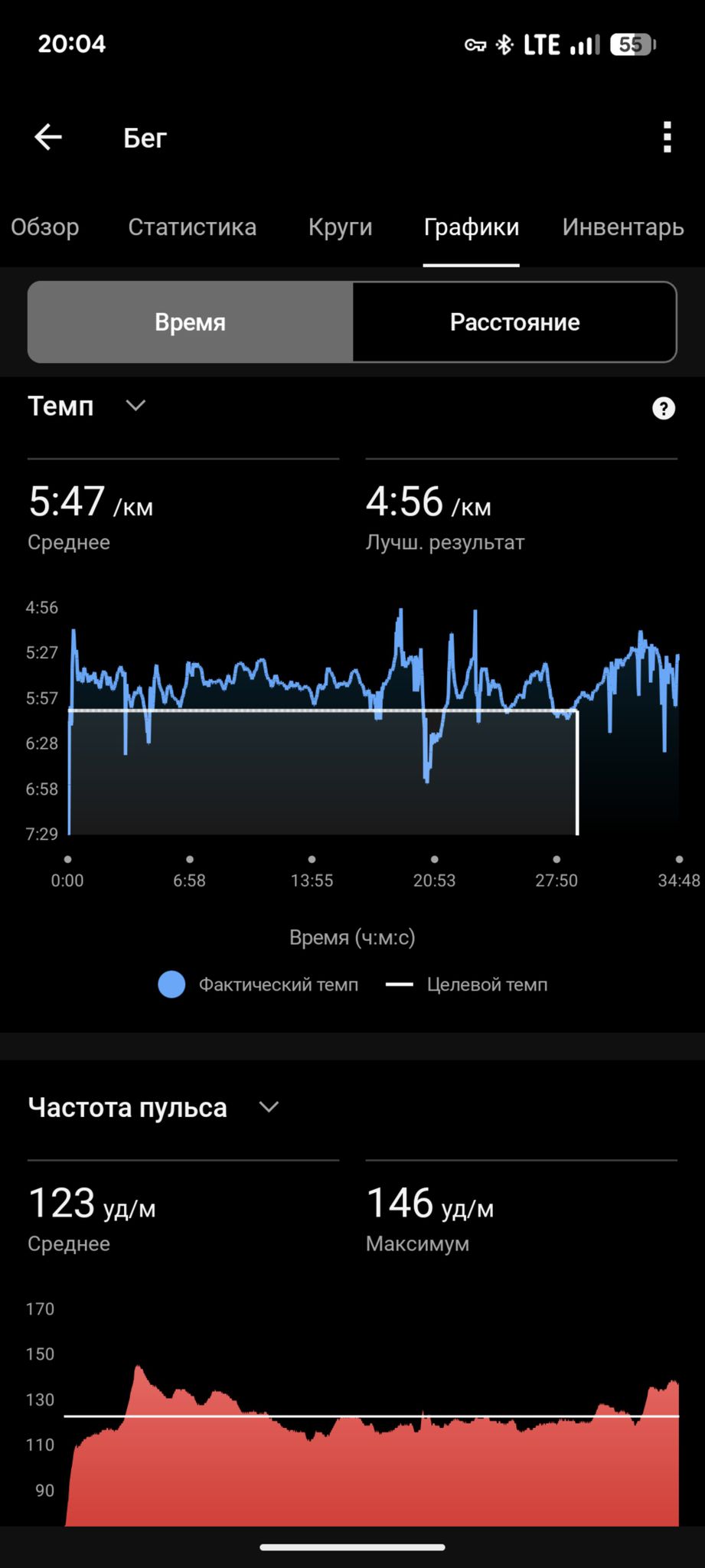Open the Инвентарь tab
Screen dimensions: 705x1568
623,227
